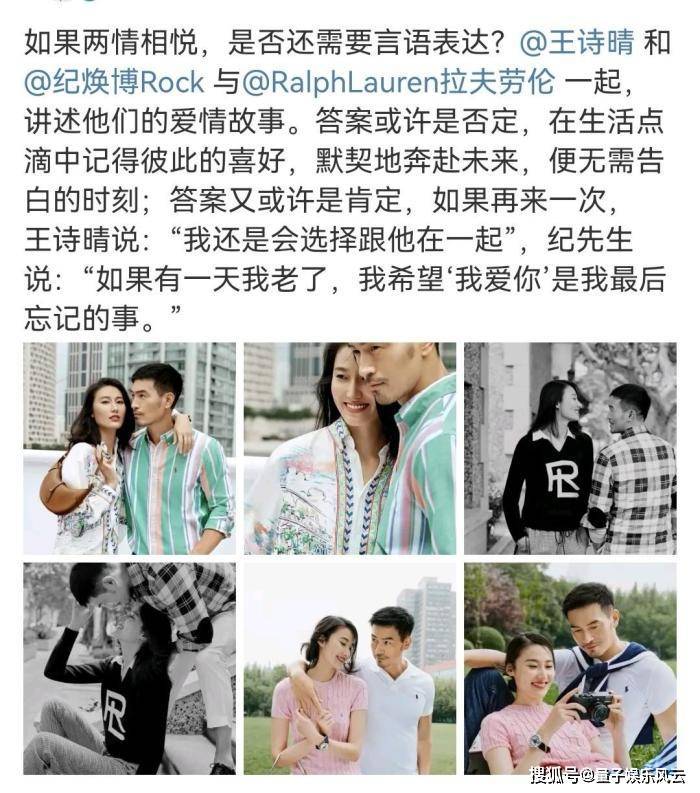View the photo with the brown handbag
Screen dimensions: 700x793
click(x=130, y=448)
